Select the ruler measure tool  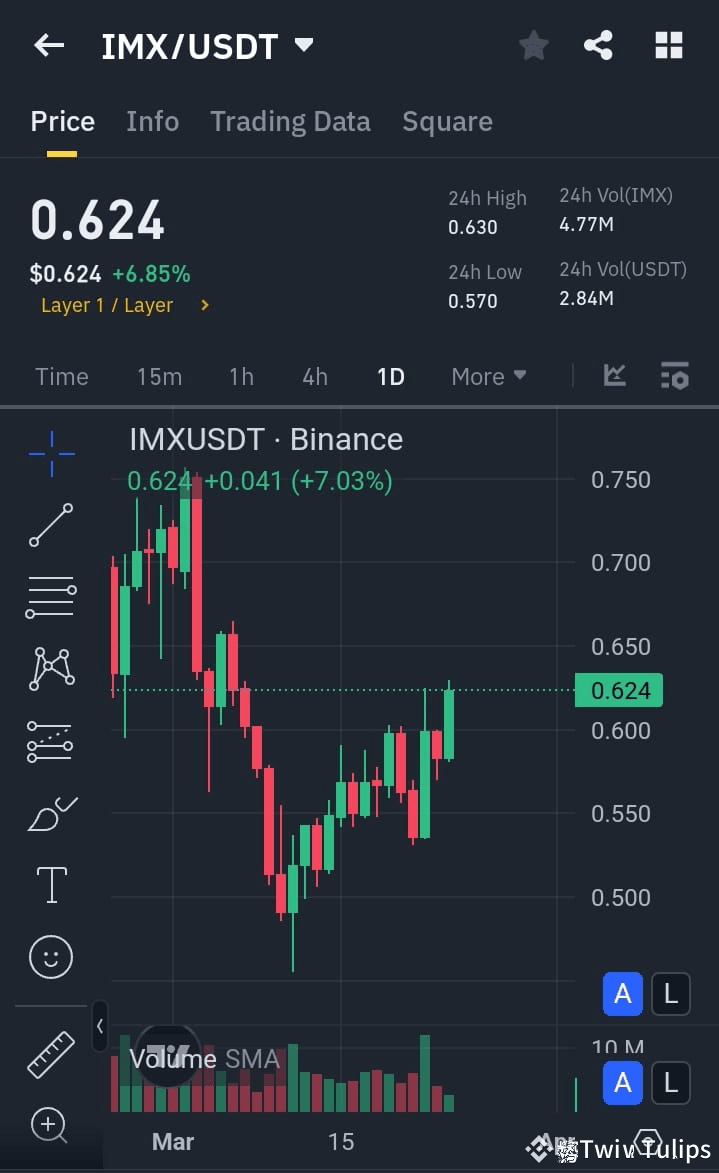(x=51, y=1054)
